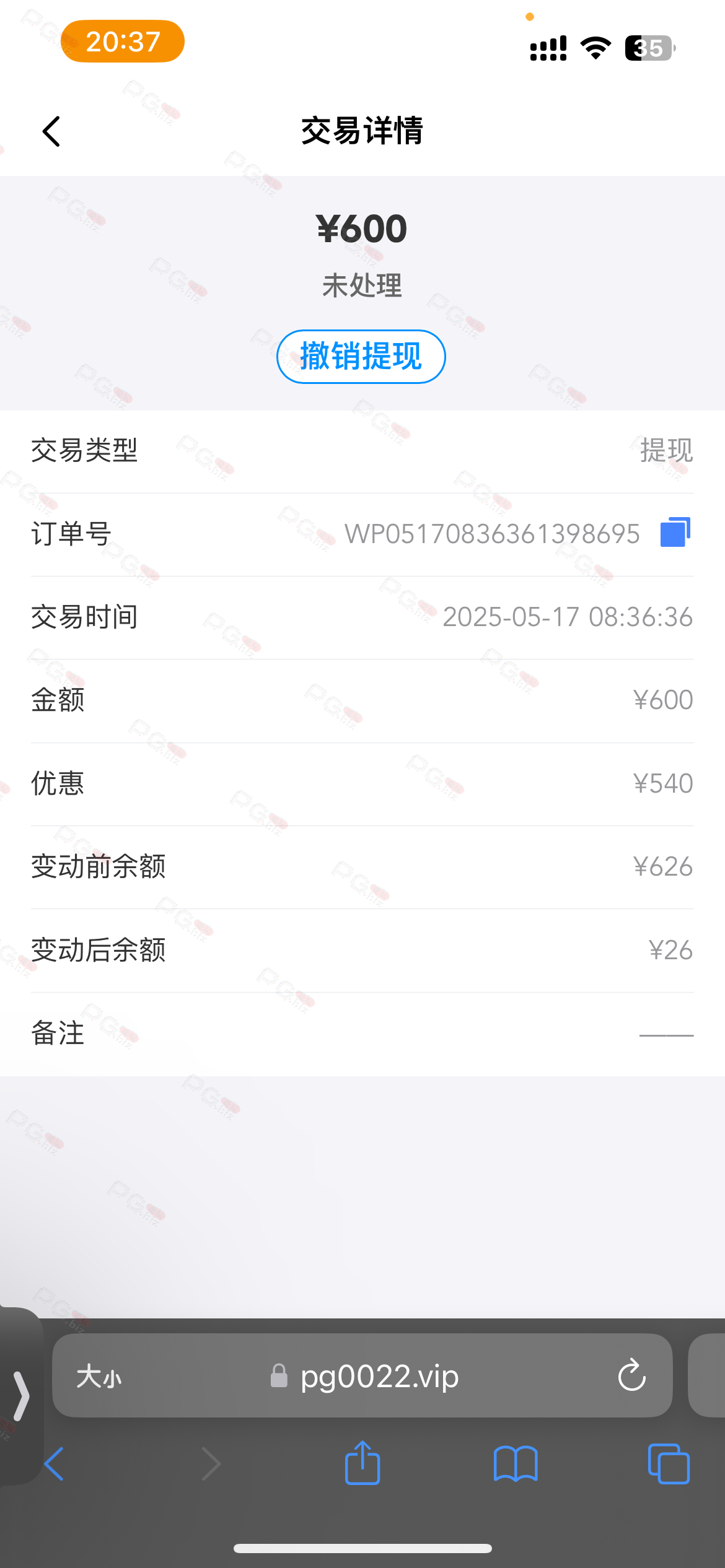Image resolution: width=725 pixels, height=1568 pixels.
Task: Tap the 撤销提现 button
Action: (361, 357)
